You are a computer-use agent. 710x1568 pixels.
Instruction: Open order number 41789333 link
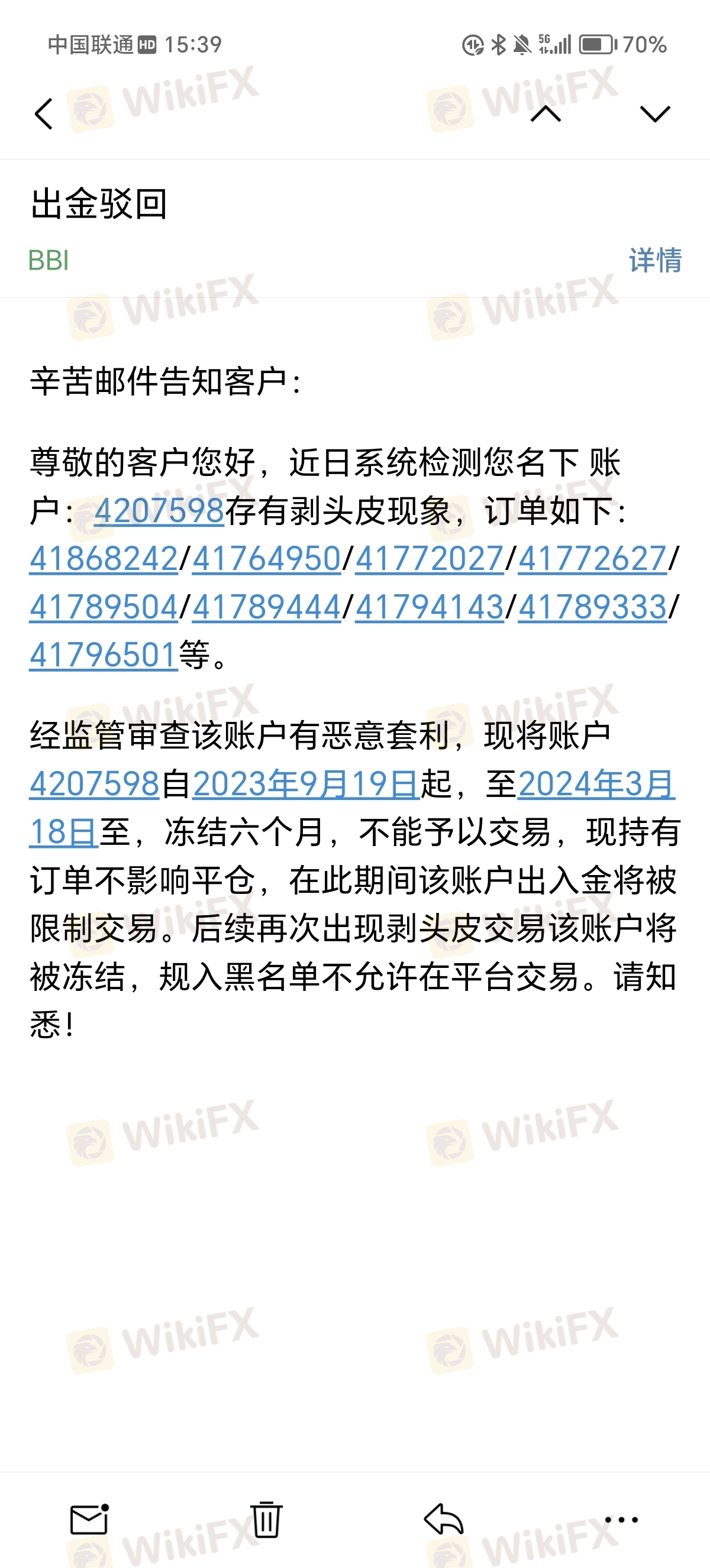point(592,607)
